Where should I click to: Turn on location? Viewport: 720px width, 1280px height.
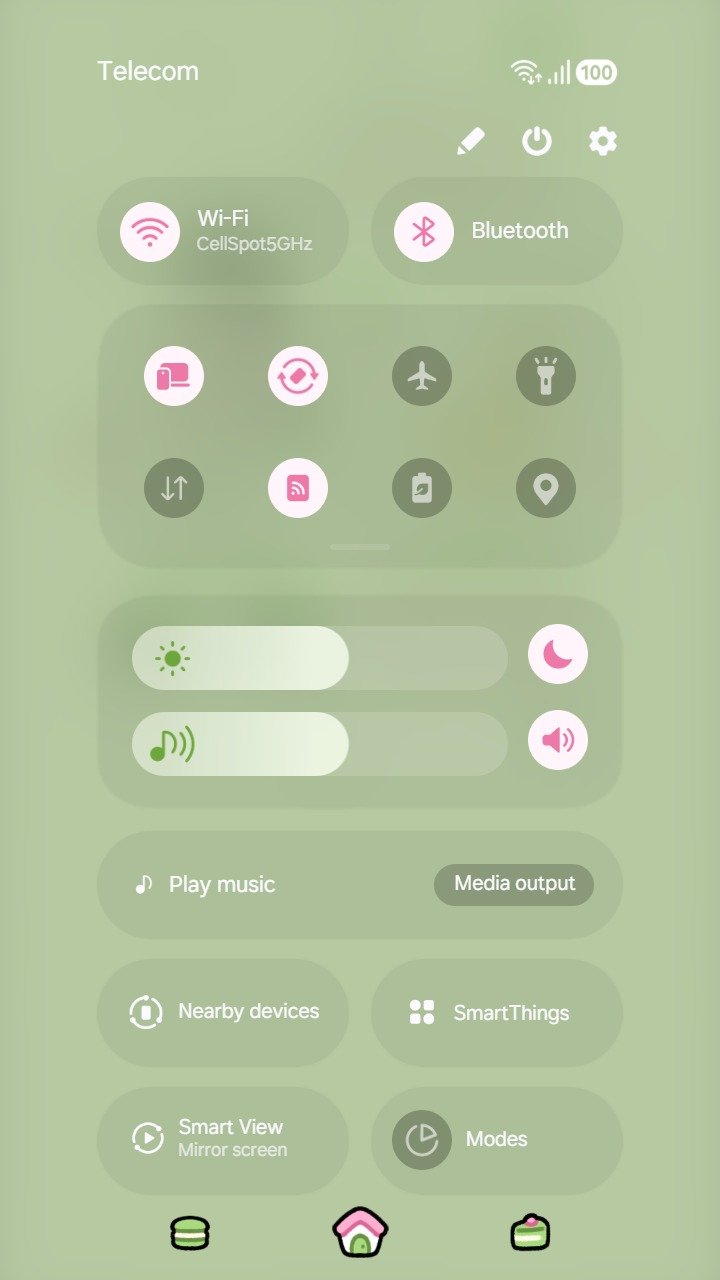tap(546, 488)
